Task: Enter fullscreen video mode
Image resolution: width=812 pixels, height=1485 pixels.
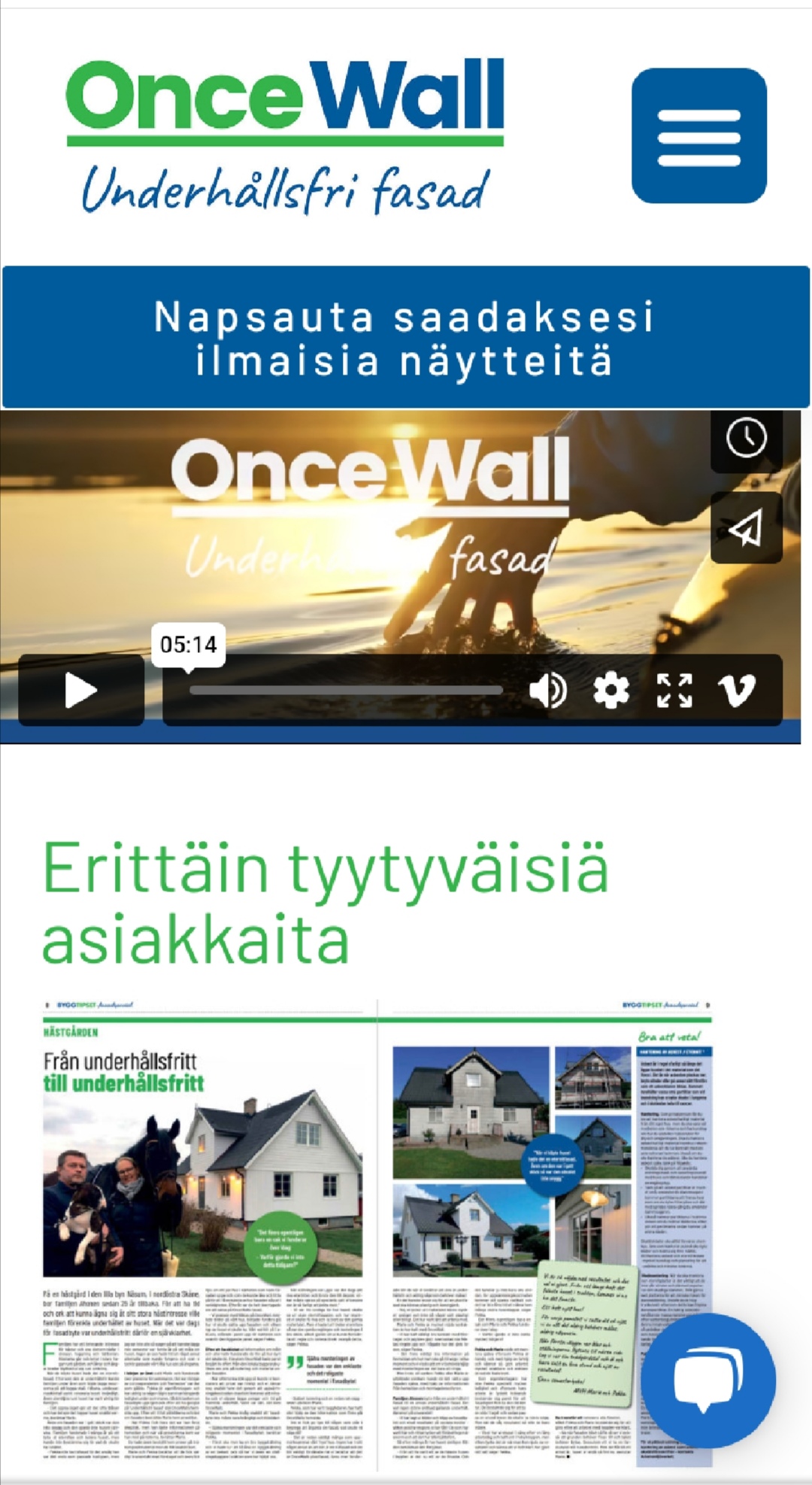Action: click(674, 690)
